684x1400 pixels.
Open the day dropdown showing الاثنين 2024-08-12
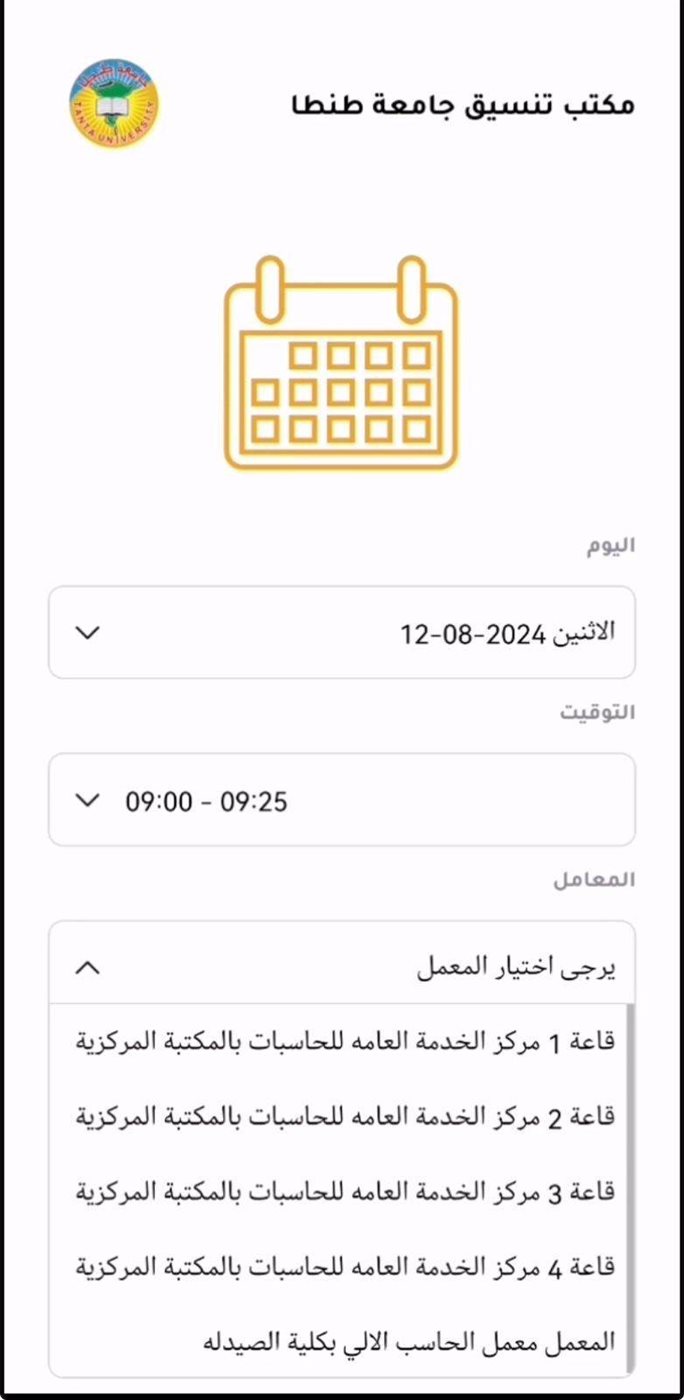pos(341,632)
